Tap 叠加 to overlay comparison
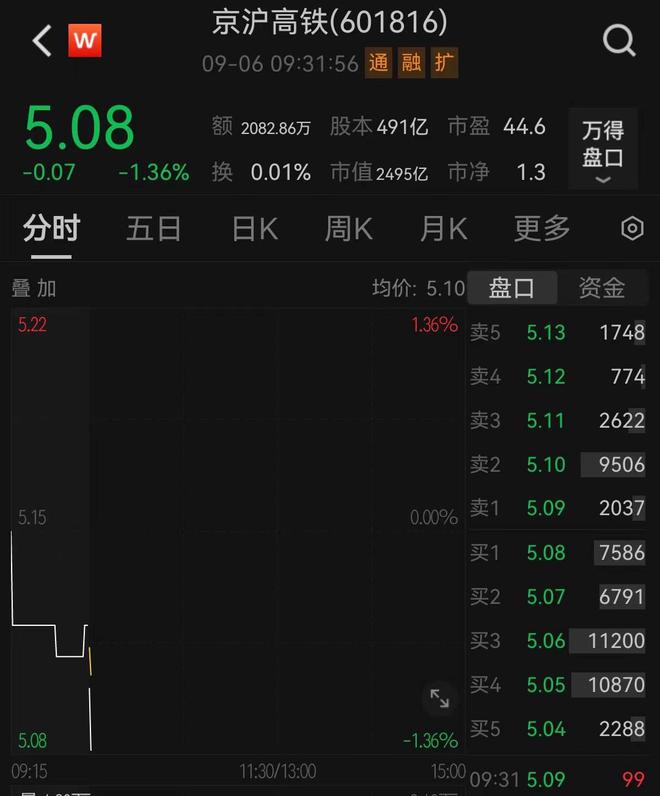The image size is (660, 796). coord(34,289)
